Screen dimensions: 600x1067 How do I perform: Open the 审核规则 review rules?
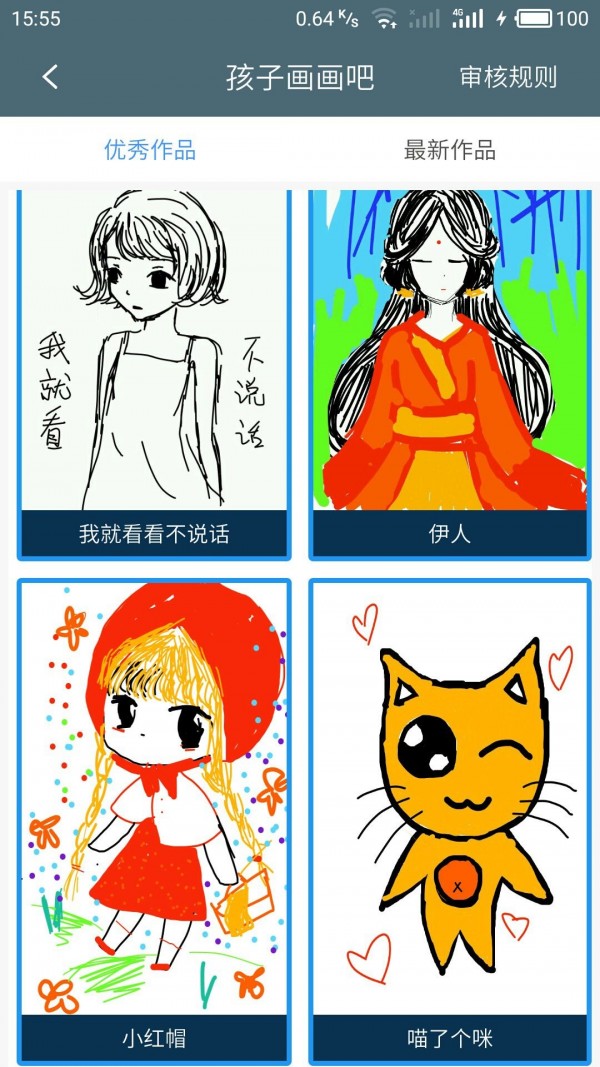coord(508,77)
